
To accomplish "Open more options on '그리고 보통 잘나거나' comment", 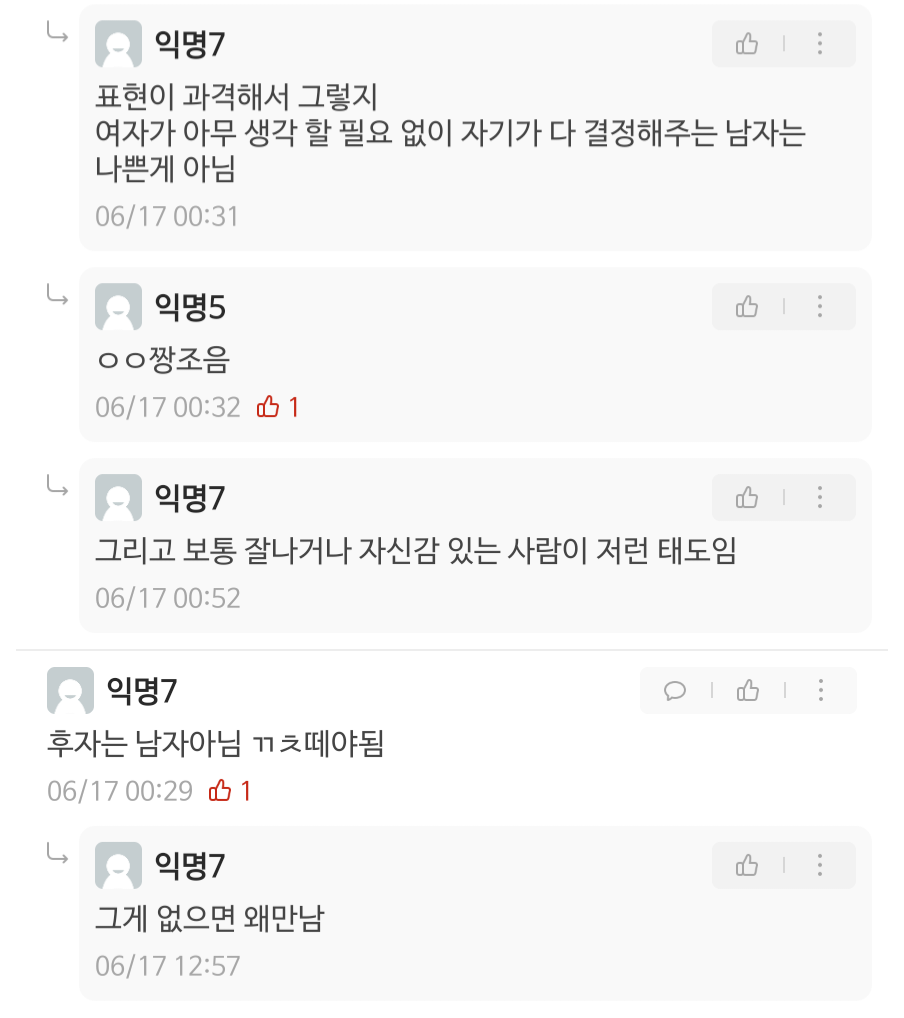I will coord(820,497).
